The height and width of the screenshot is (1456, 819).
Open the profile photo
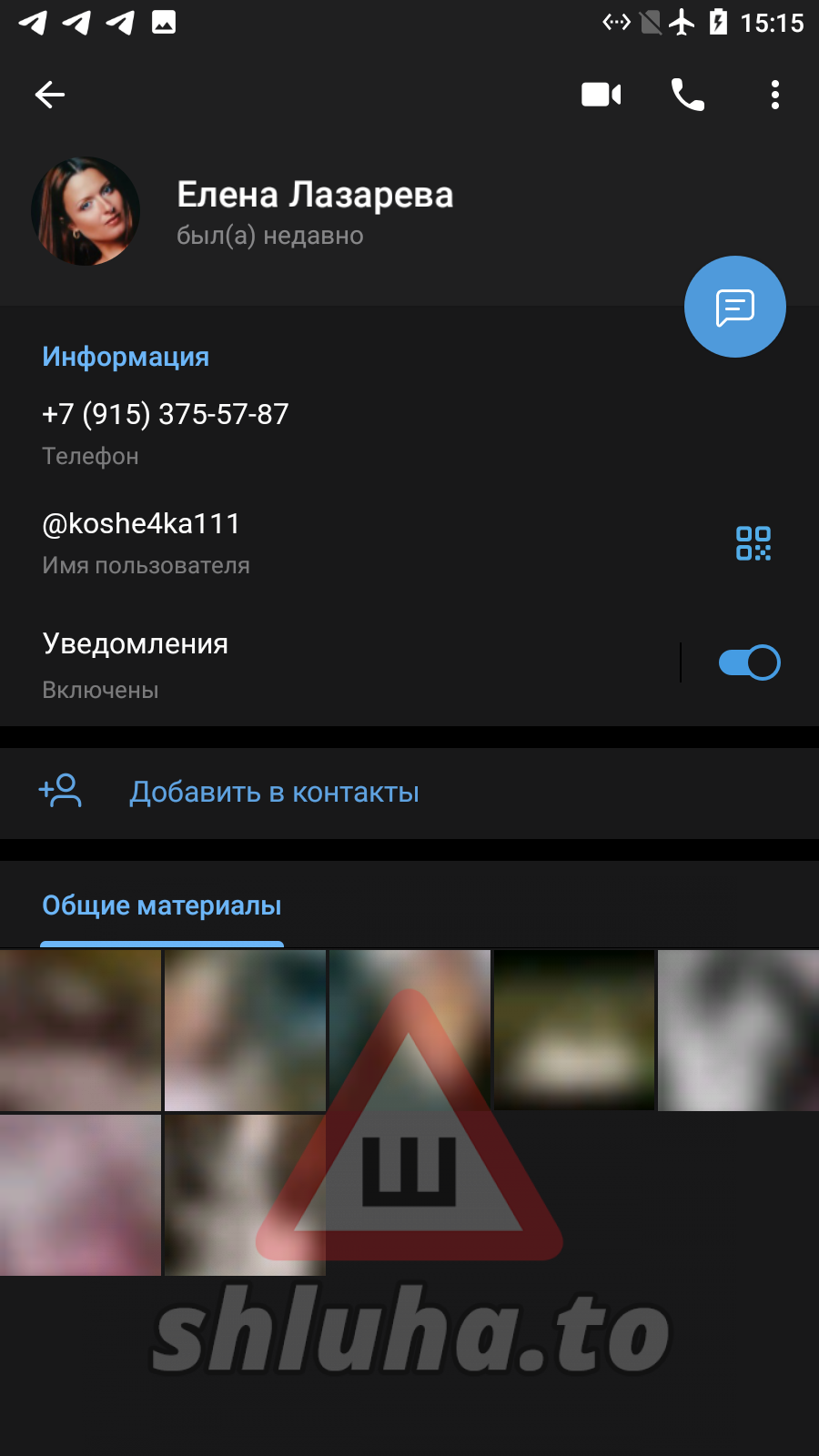pos(86,211)
